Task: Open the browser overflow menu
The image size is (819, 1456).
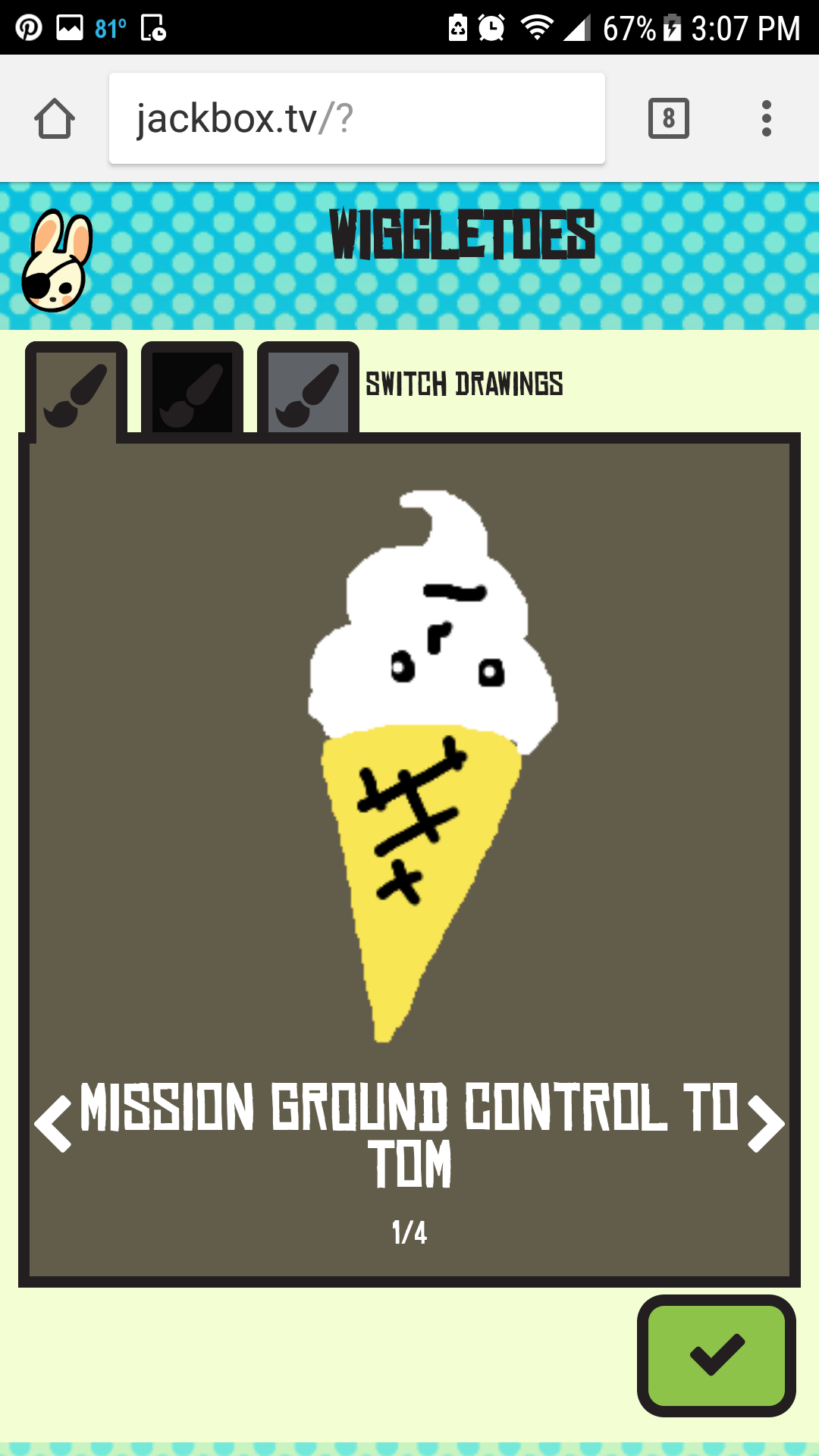Action: 766,118
